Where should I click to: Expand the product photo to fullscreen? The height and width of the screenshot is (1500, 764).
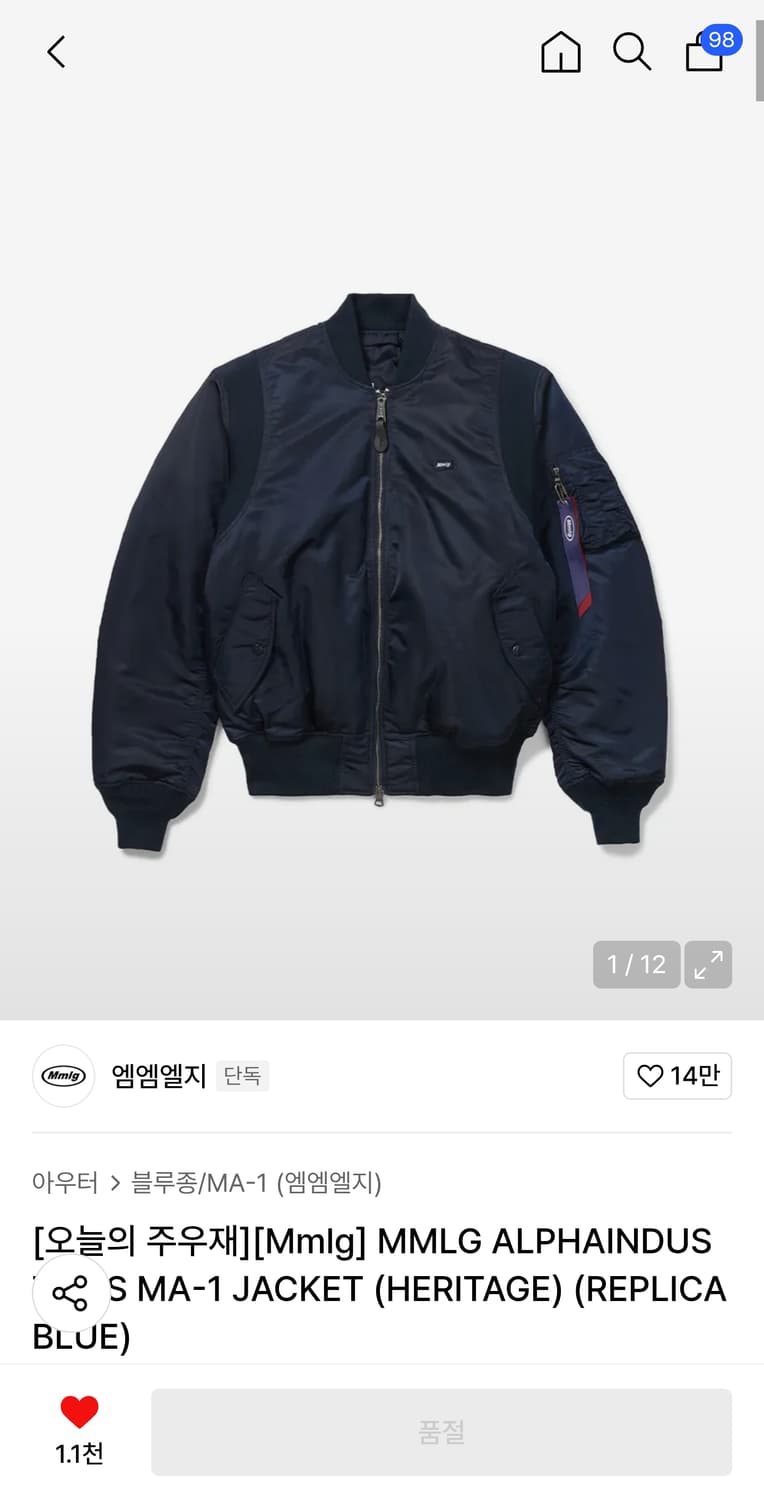tap(708, 964)
